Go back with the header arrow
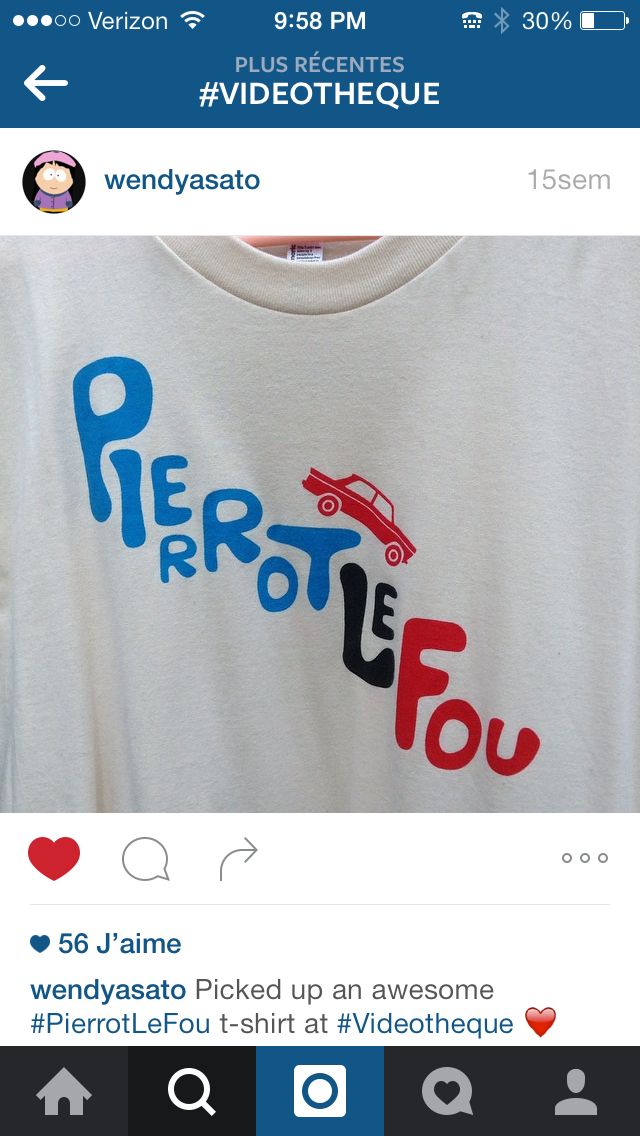This screenshot has width=640, height=1136. 46,83
